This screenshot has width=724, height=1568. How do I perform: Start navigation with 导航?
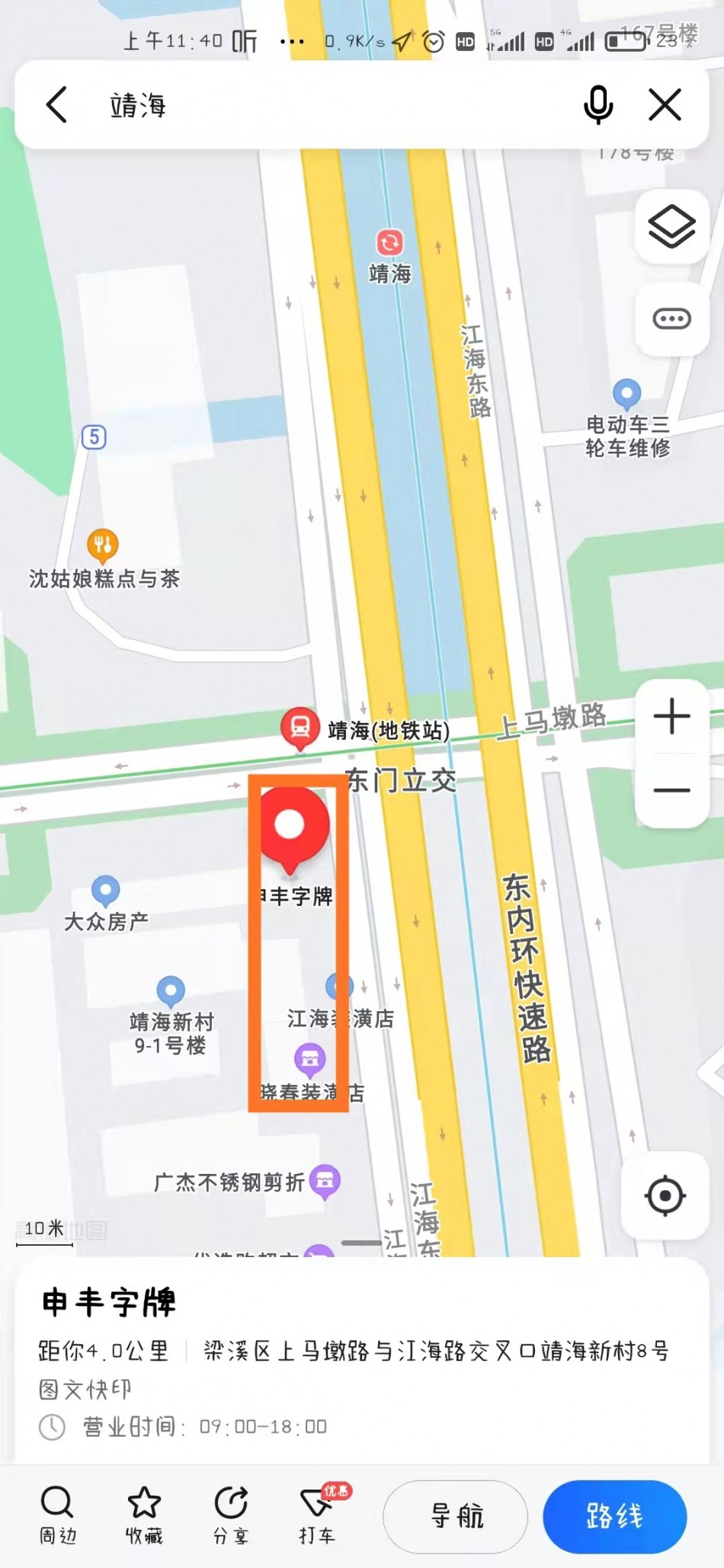[x=456, y=1516]
